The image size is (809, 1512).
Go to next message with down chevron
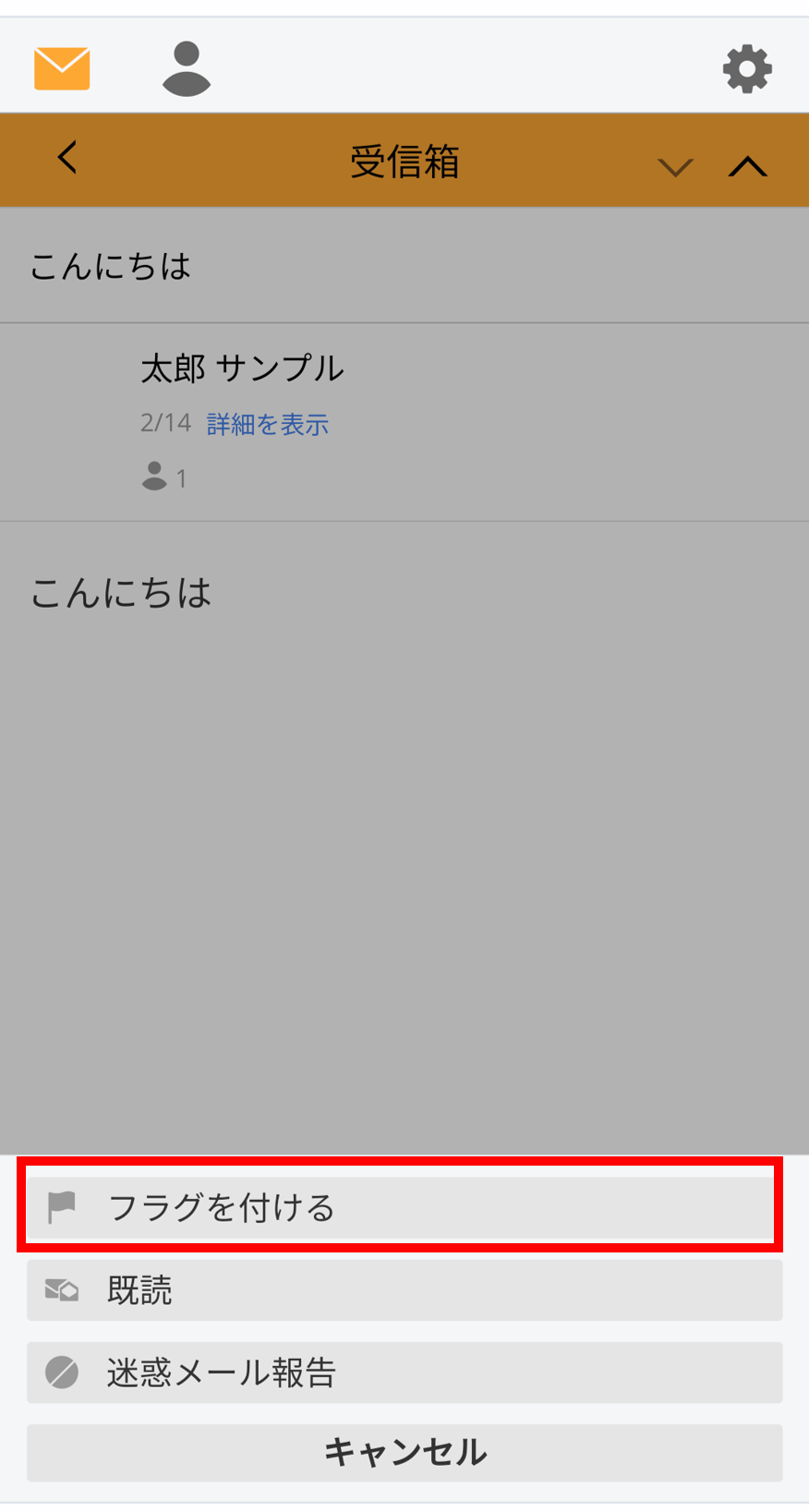675,167
